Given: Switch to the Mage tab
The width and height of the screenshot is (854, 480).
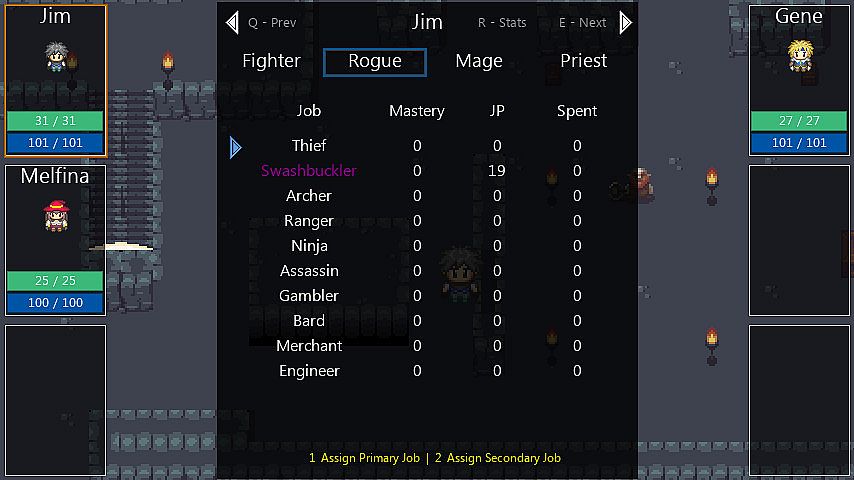Looking at the screenshot, I should pyautogui.click(x=479, y=61).
